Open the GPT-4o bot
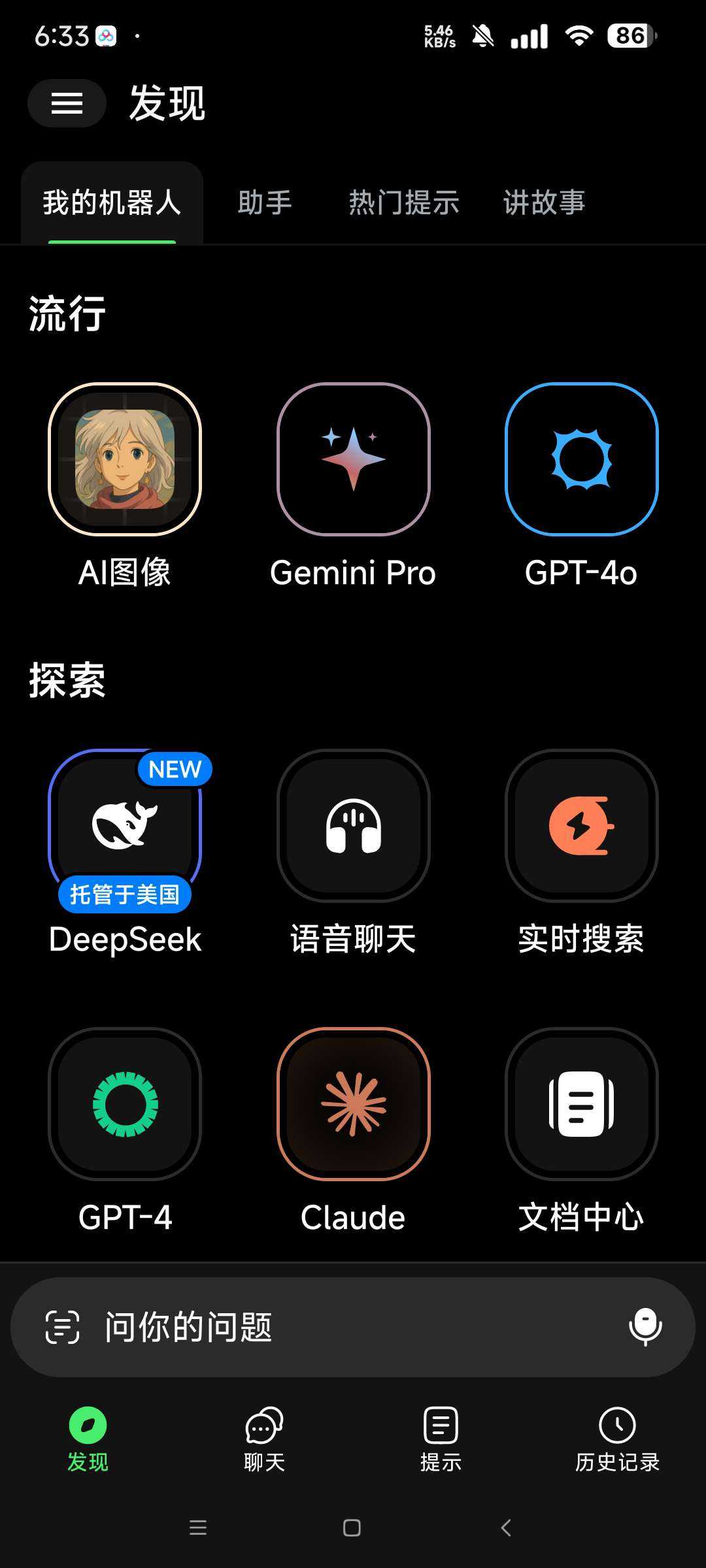Viewport: 706px width, 1568px height. click(x=581, y=459)
